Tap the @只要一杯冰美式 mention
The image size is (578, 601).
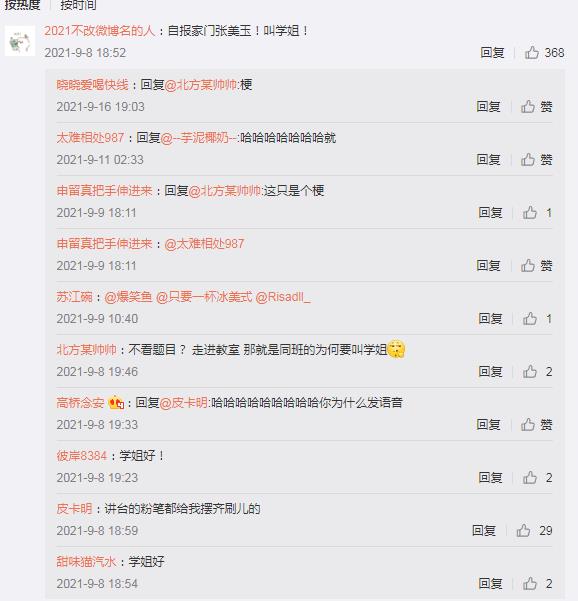[204, 297]
